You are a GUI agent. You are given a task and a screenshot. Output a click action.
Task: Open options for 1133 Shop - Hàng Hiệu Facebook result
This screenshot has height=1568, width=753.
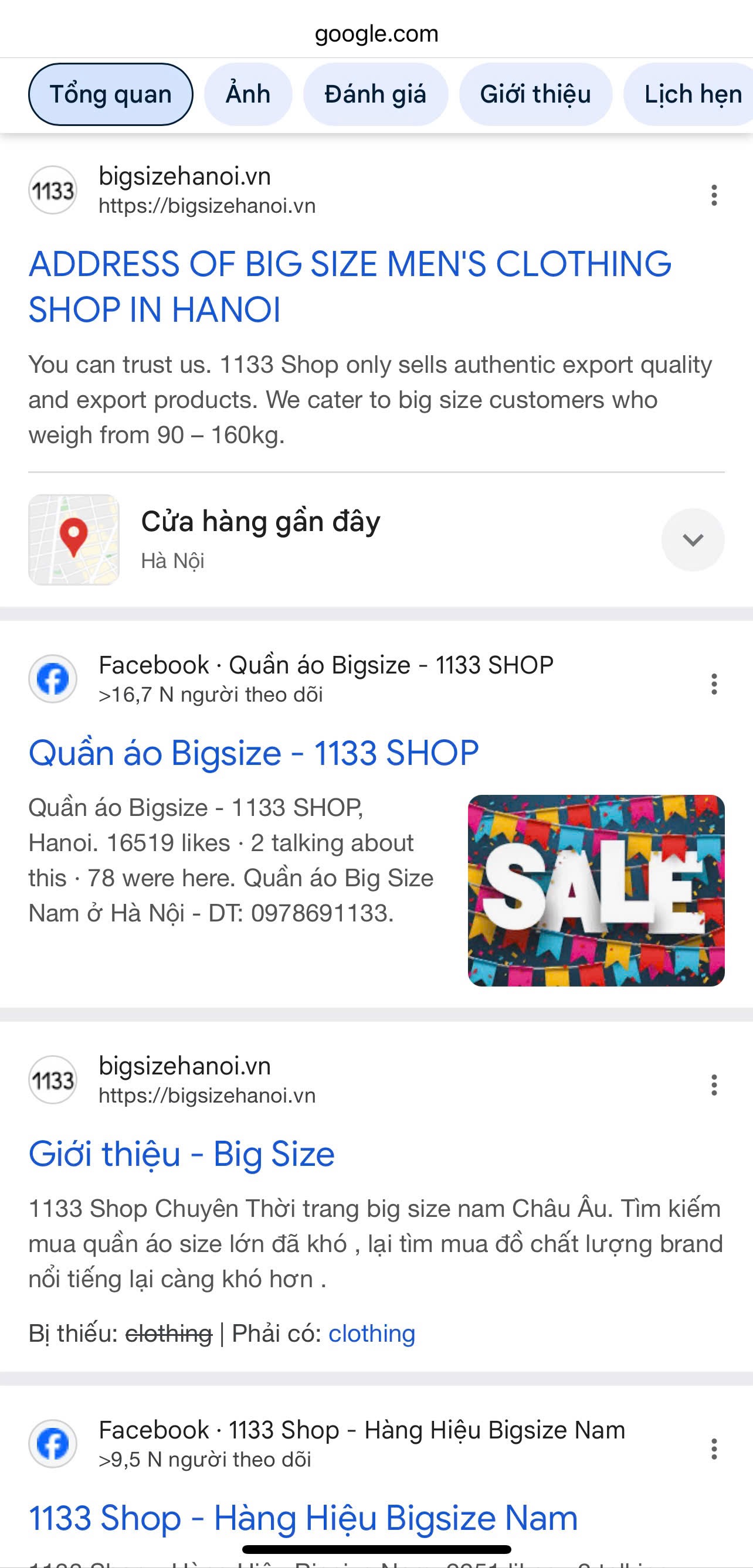(x=713, y=1448)
